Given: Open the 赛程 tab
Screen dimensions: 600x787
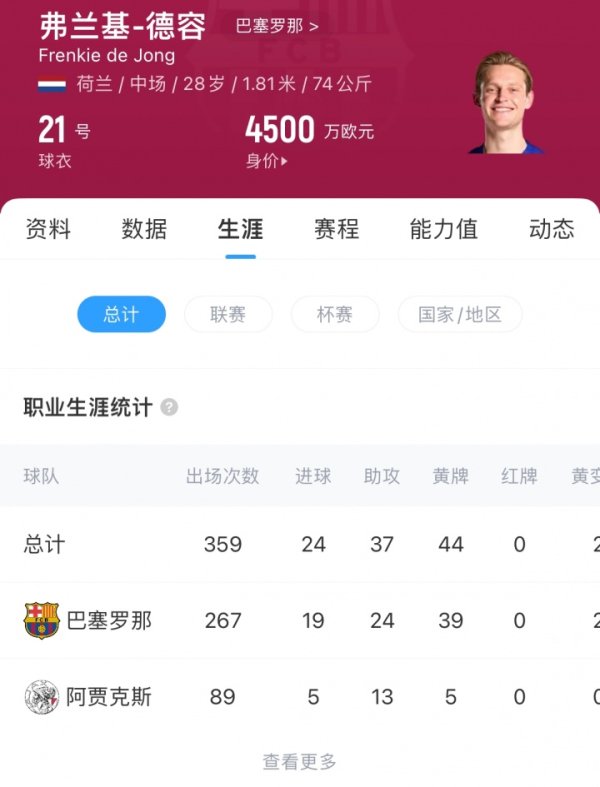Looking at the screenshot, I should click(336, 229).
